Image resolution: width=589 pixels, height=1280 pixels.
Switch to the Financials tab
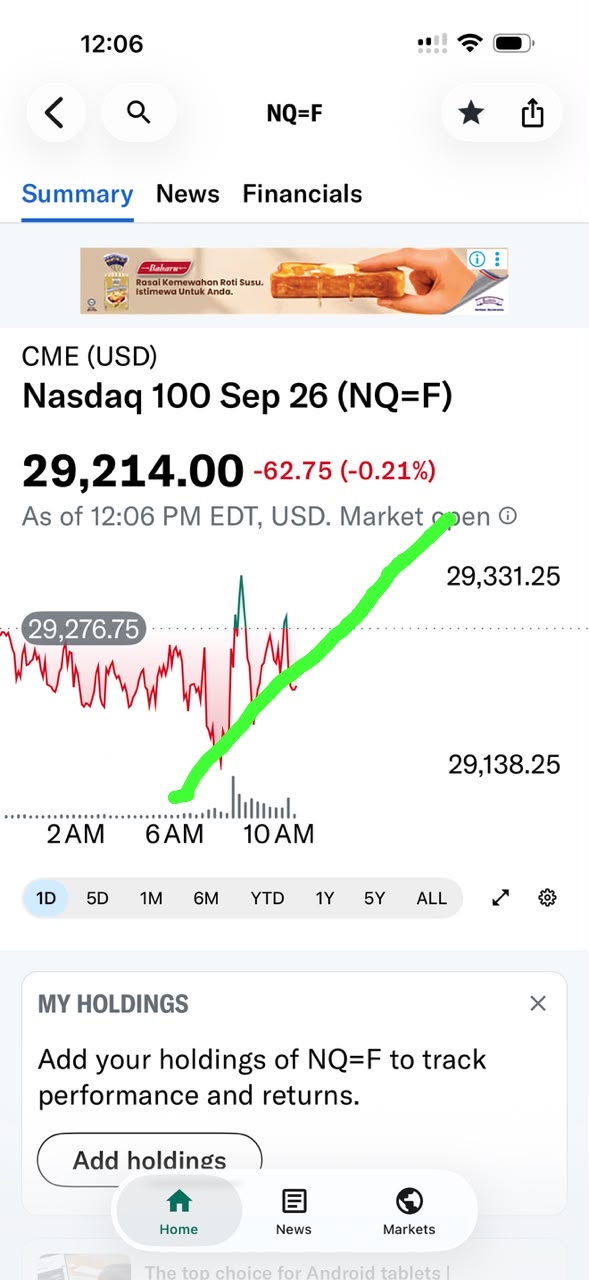click(x=302, y=194)
